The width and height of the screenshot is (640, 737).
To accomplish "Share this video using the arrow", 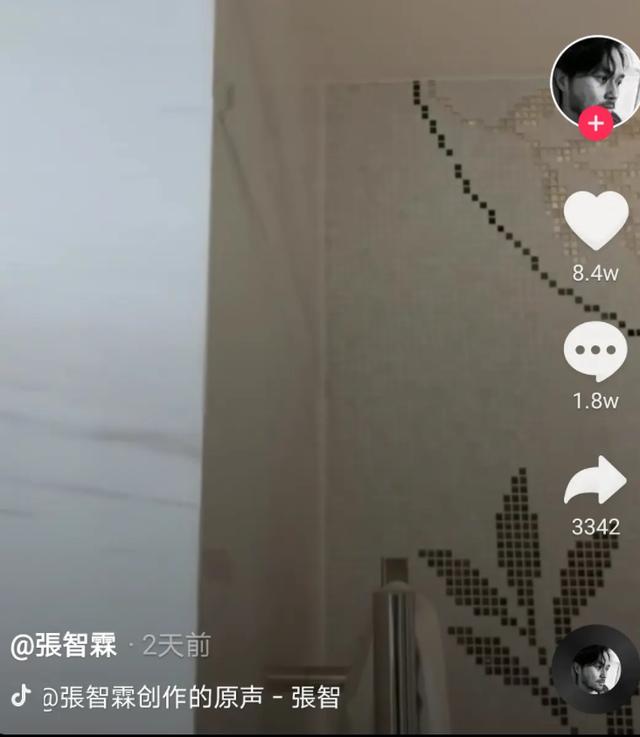I will coord(596,482).
